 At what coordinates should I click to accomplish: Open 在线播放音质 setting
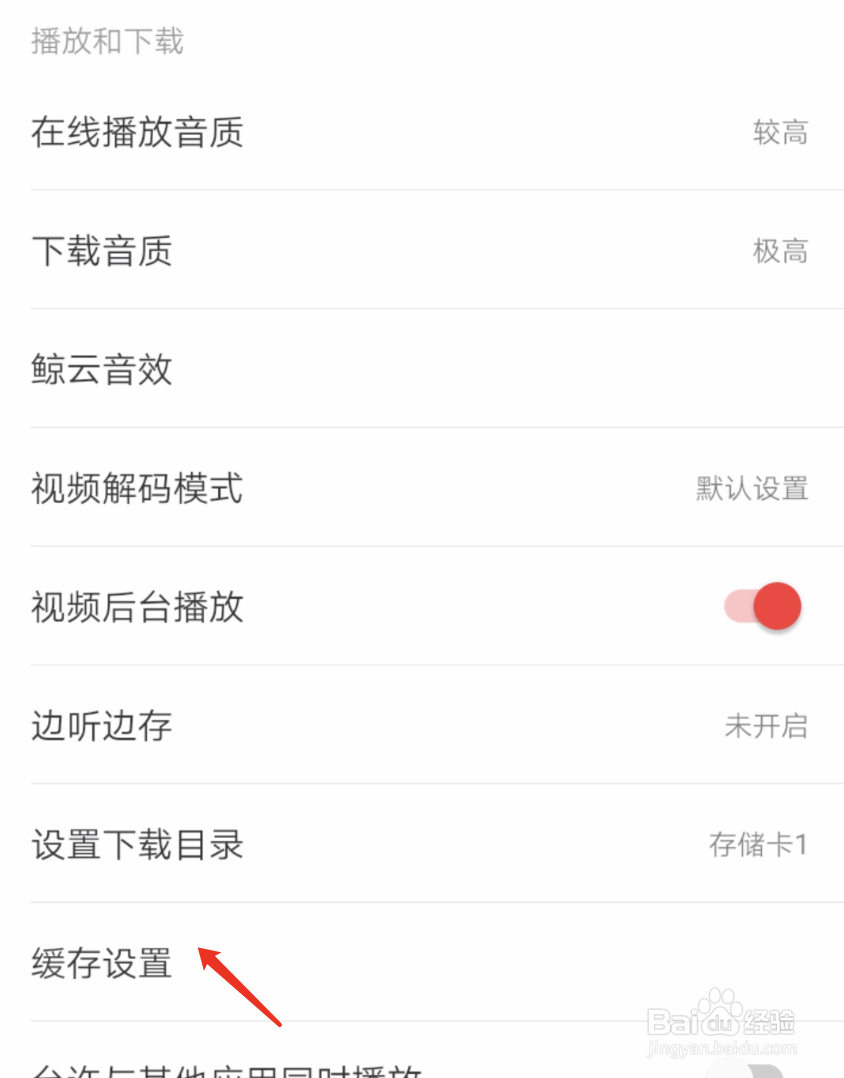420,132
